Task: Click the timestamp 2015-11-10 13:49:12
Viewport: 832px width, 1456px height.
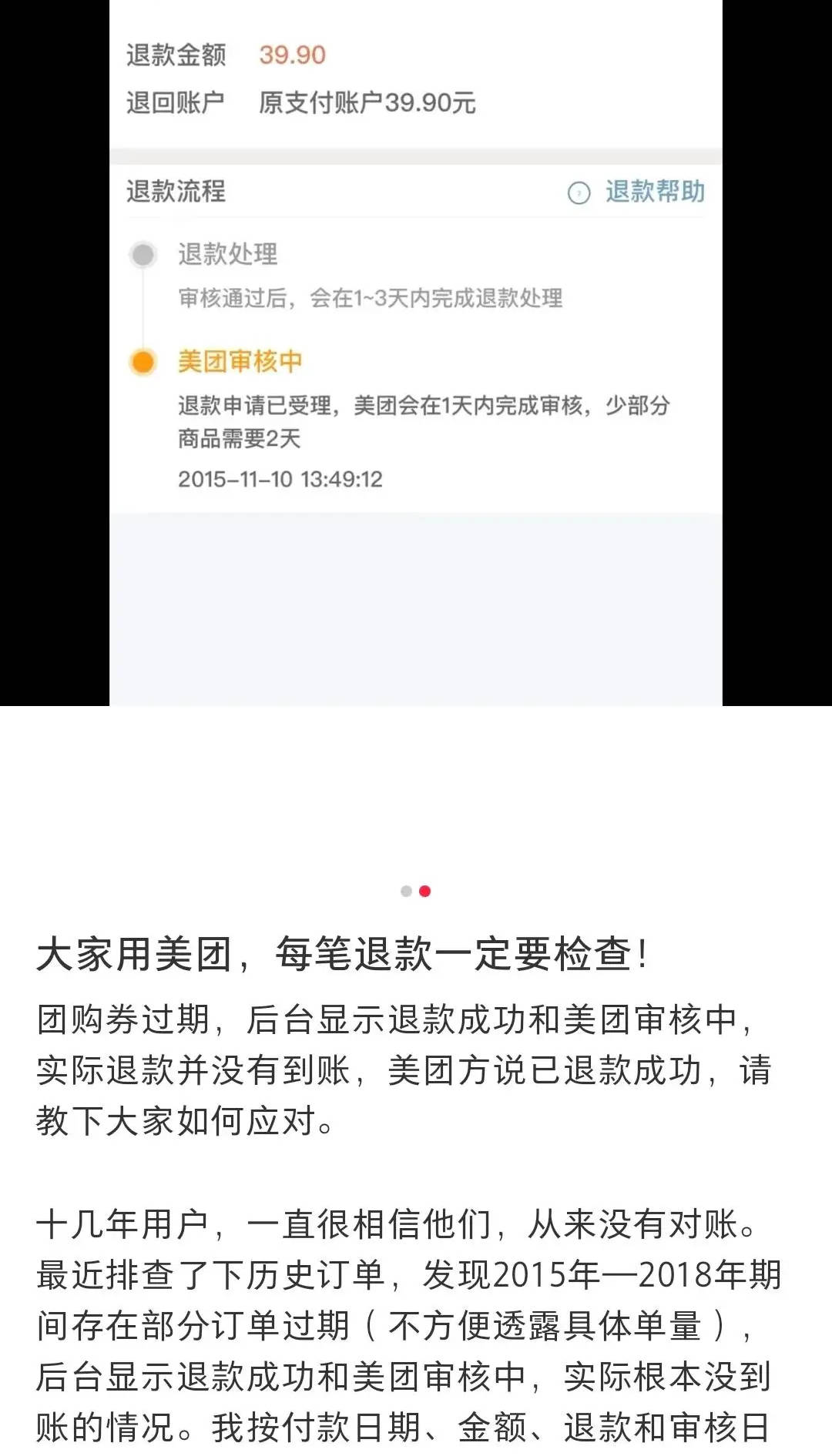Action: (x=283, y=481)
